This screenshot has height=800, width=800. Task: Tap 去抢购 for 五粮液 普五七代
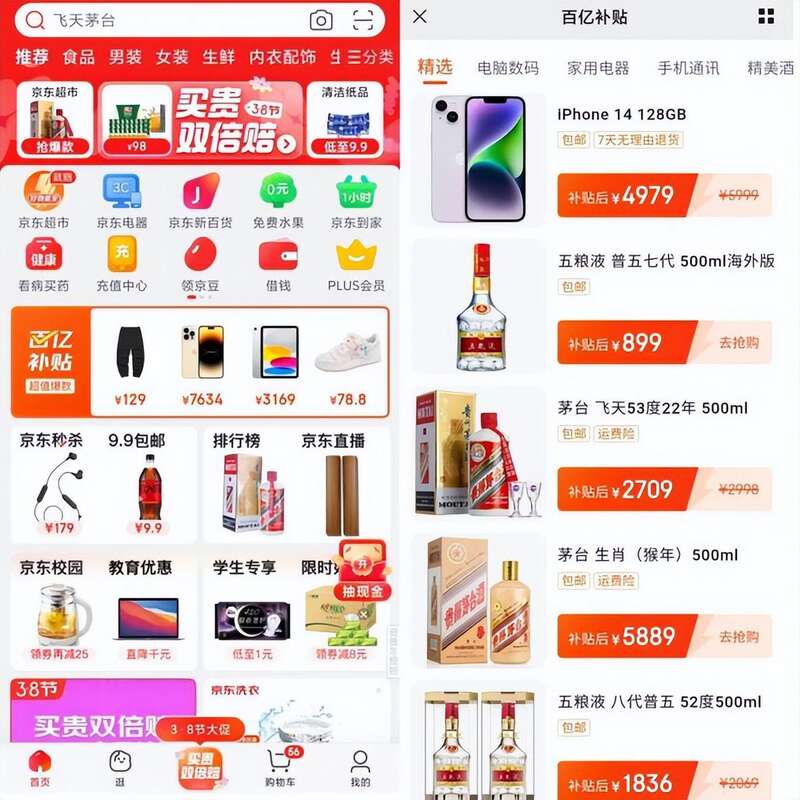738,343
